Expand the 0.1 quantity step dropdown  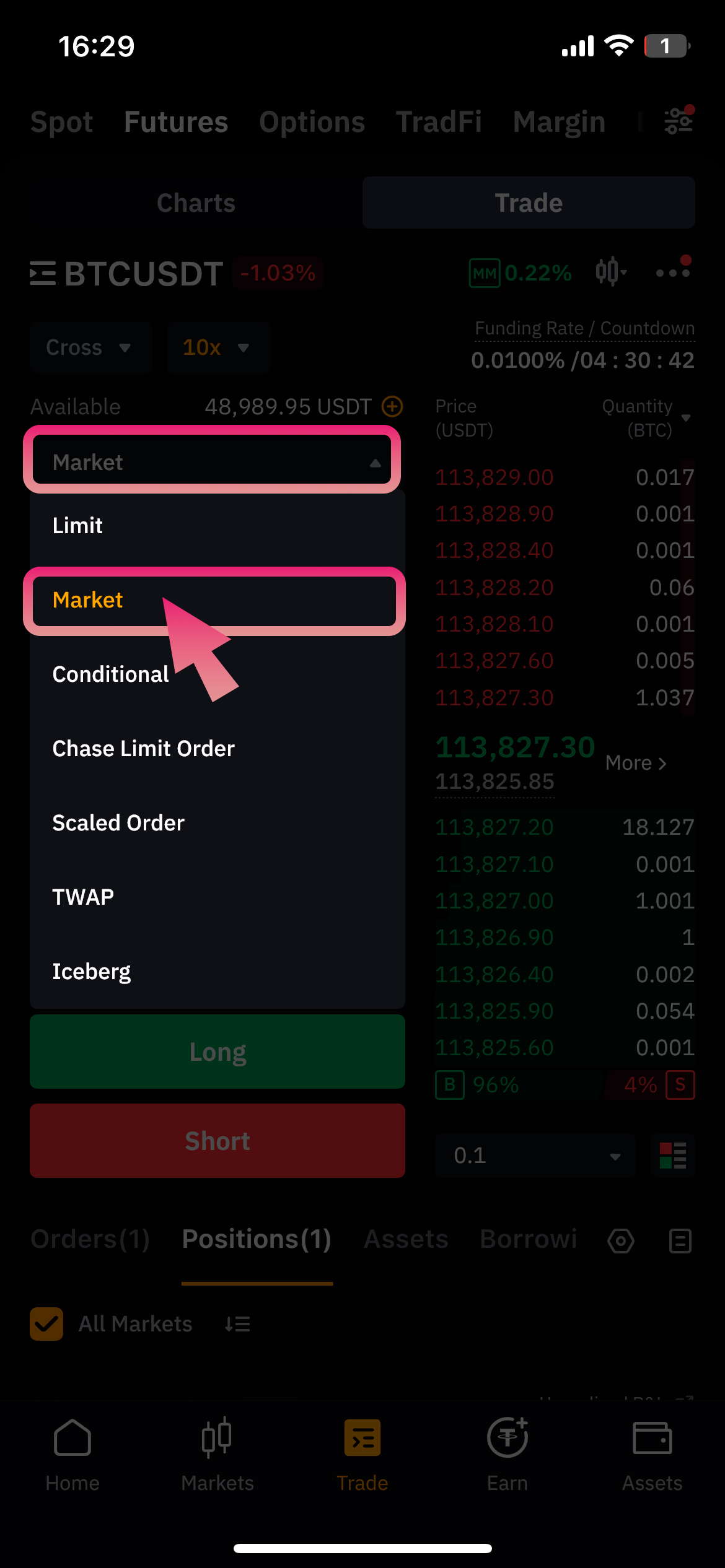point(536,1156)
